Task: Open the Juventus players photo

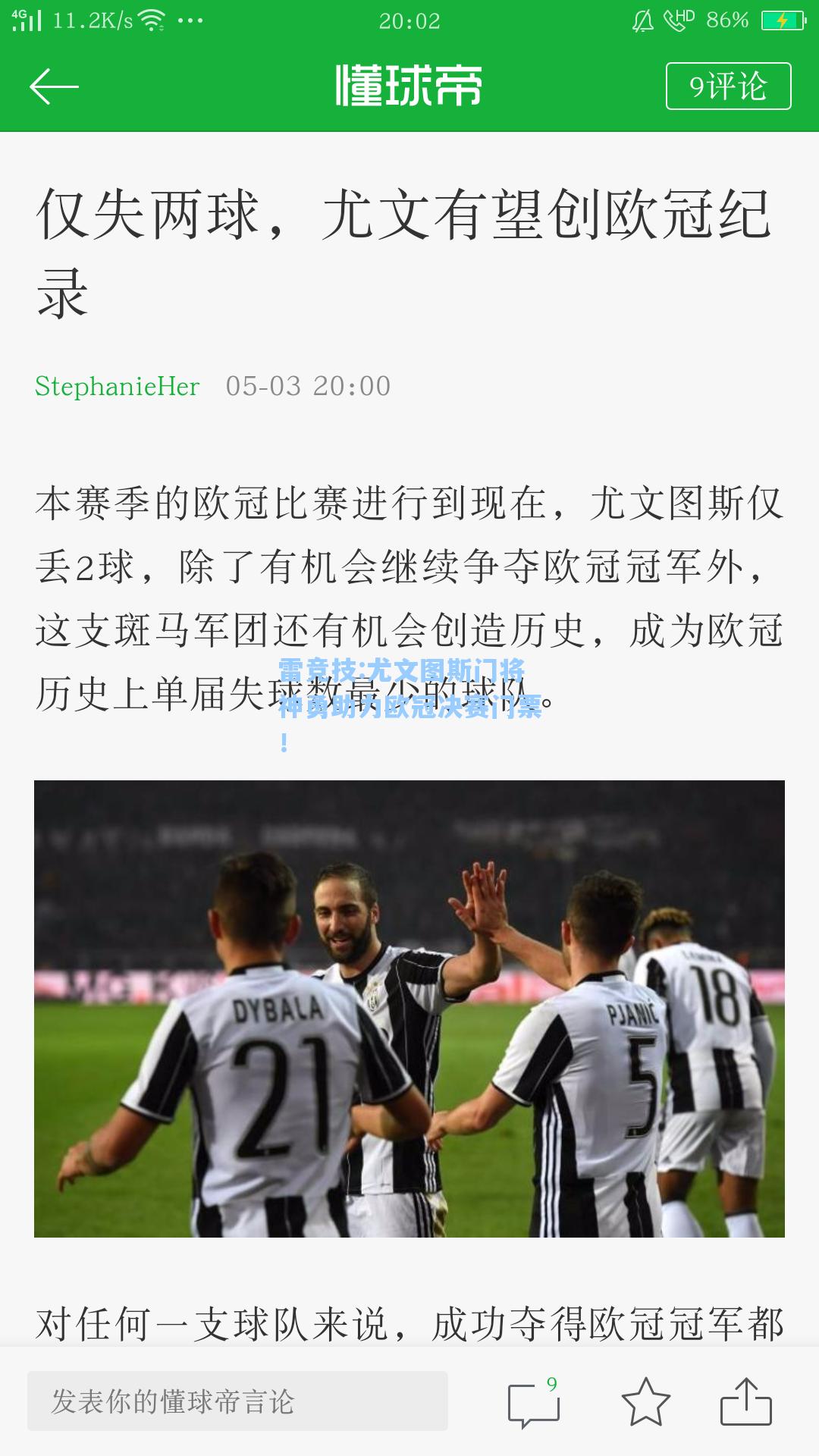Action: 409,1009
